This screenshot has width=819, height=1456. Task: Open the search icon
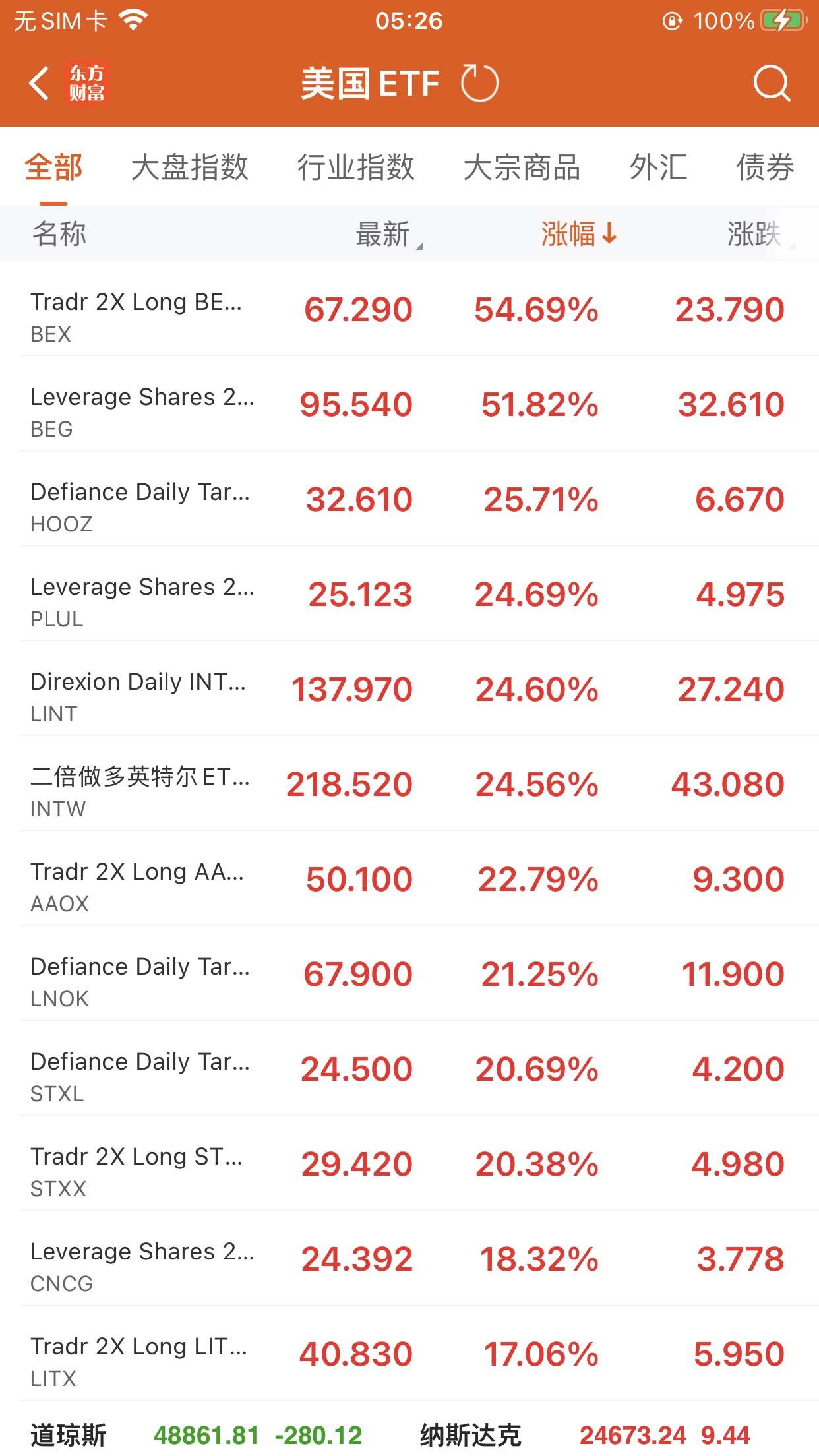(771, 84)
